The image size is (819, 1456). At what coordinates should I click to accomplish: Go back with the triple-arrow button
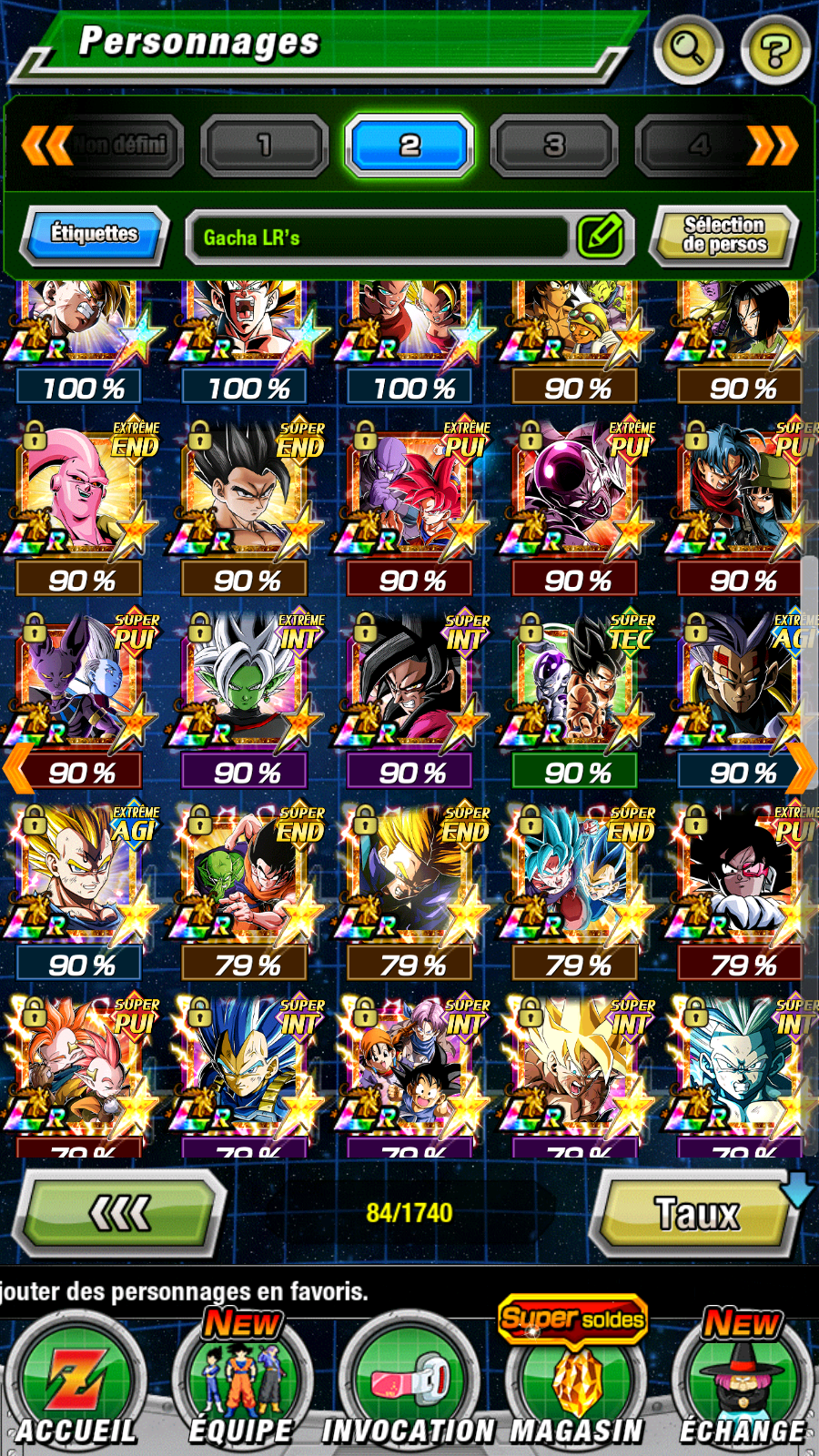pyautogui.click(x=120, y=1213)
